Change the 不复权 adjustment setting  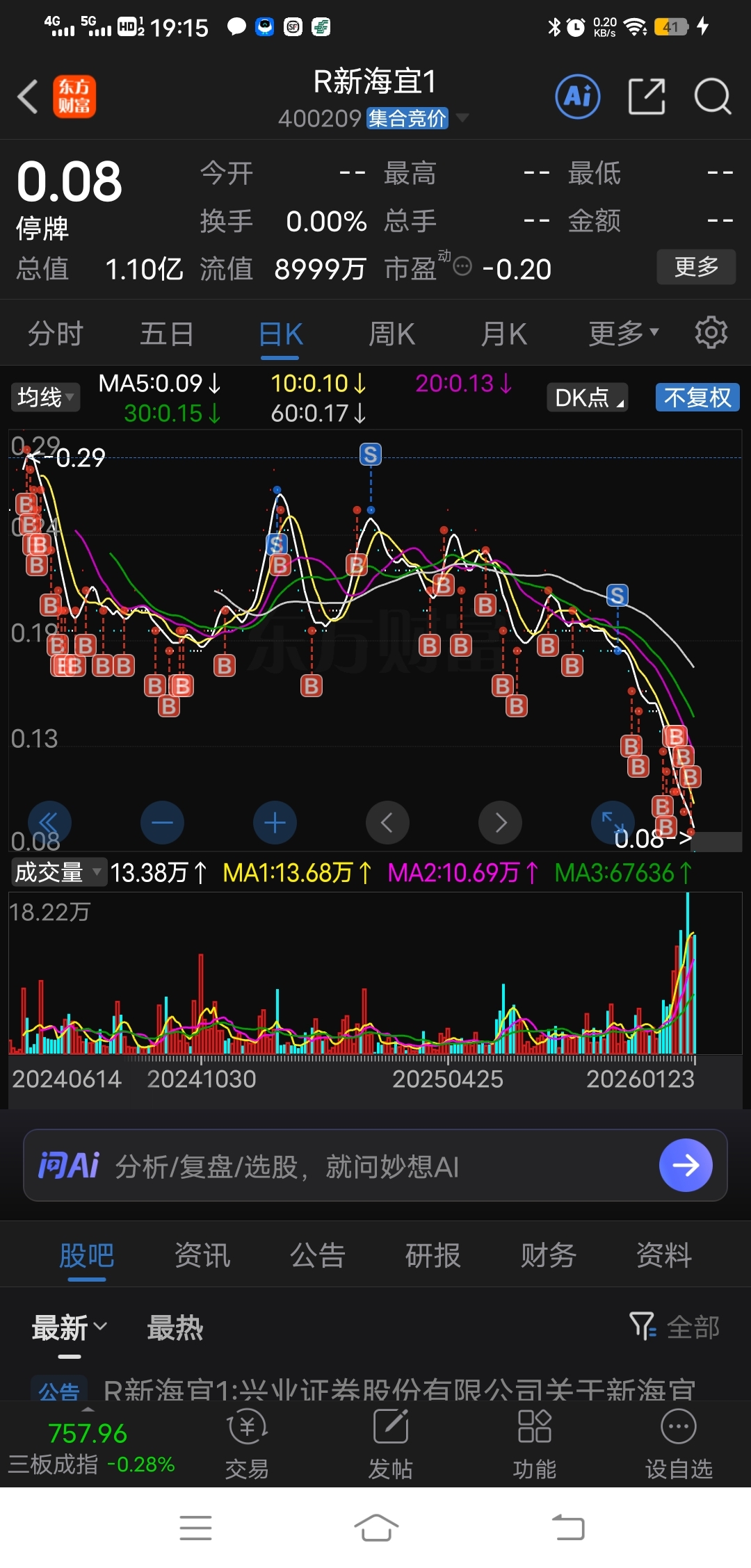coord(697,398)
